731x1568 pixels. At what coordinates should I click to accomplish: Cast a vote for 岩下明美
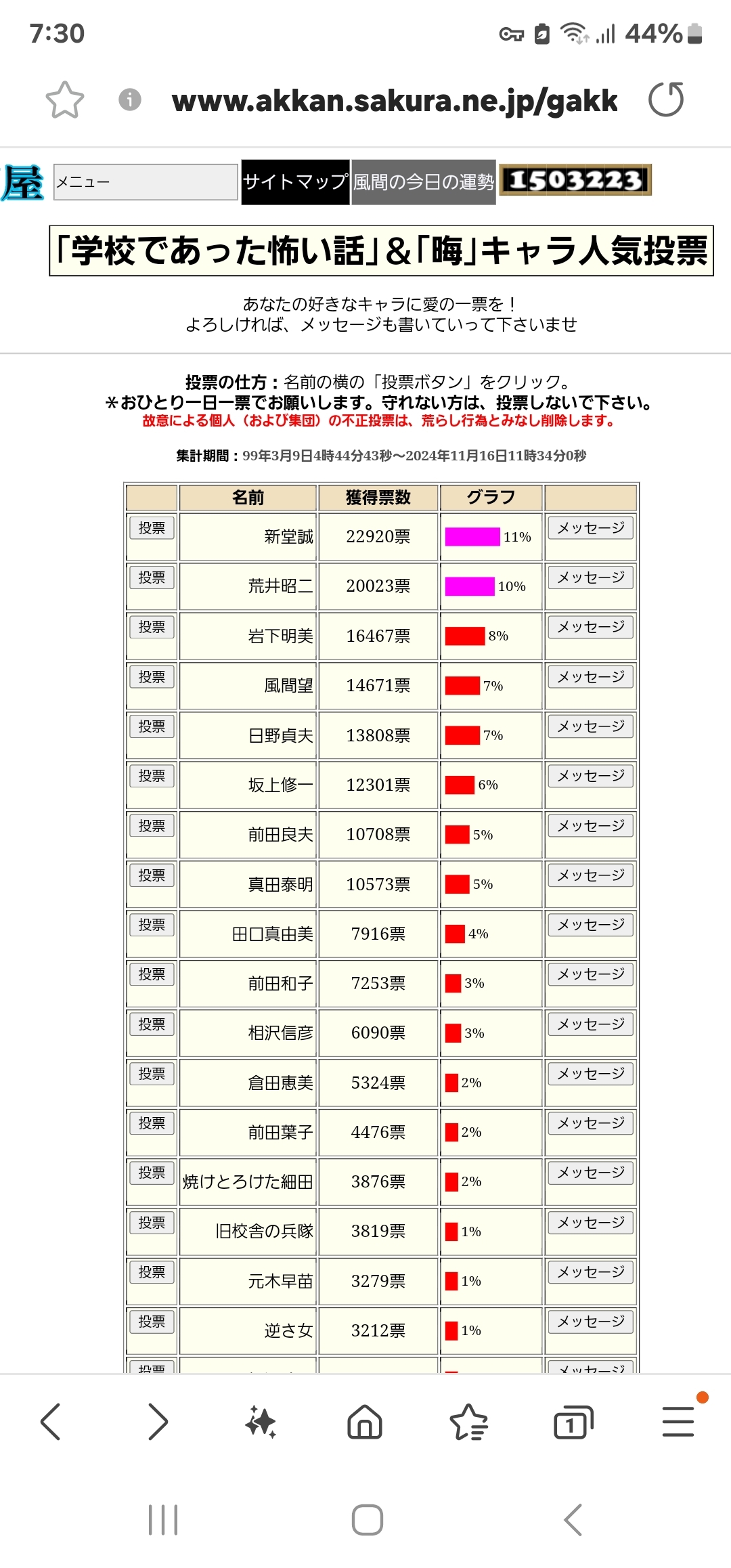[152, 627]
